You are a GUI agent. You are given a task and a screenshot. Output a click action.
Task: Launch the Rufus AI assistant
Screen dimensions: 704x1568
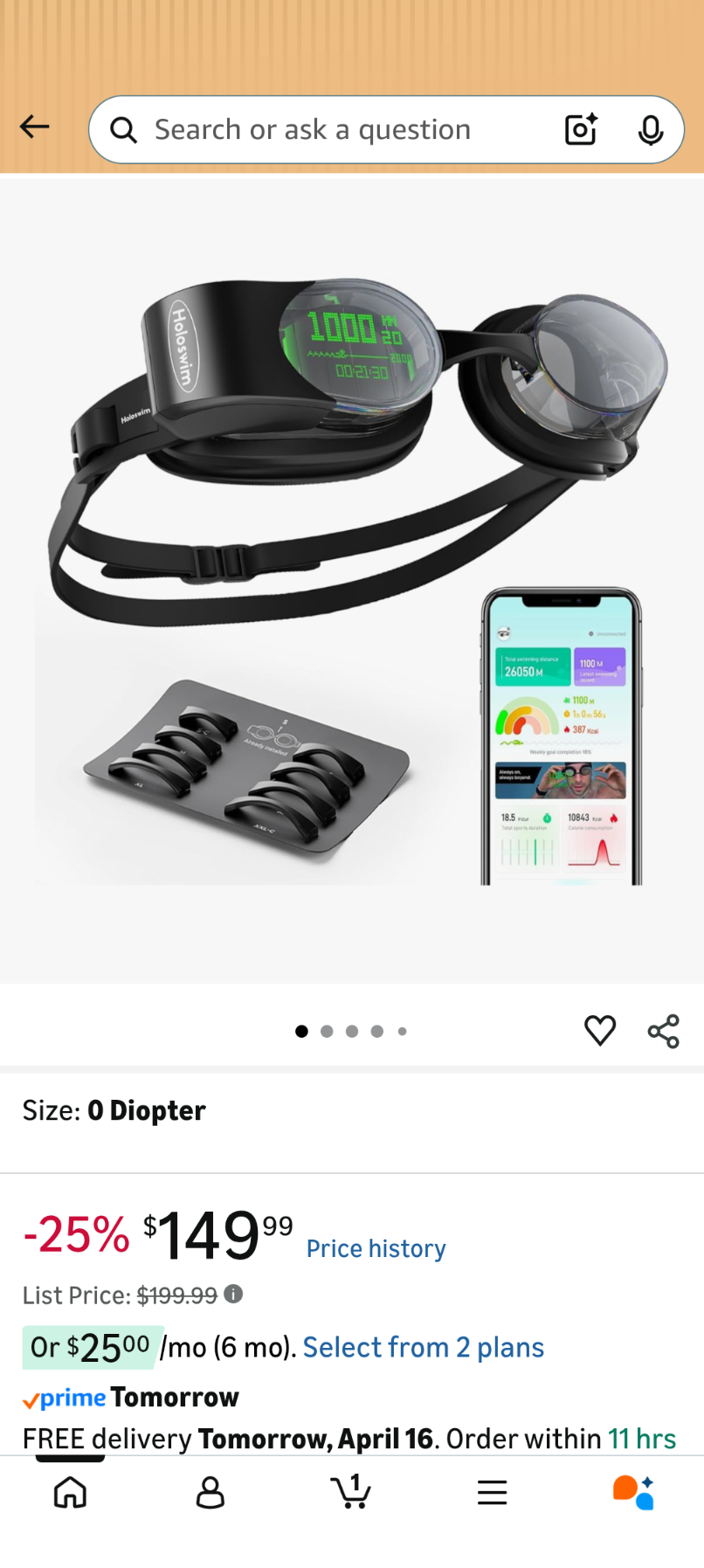click(x=633, y=1493)
